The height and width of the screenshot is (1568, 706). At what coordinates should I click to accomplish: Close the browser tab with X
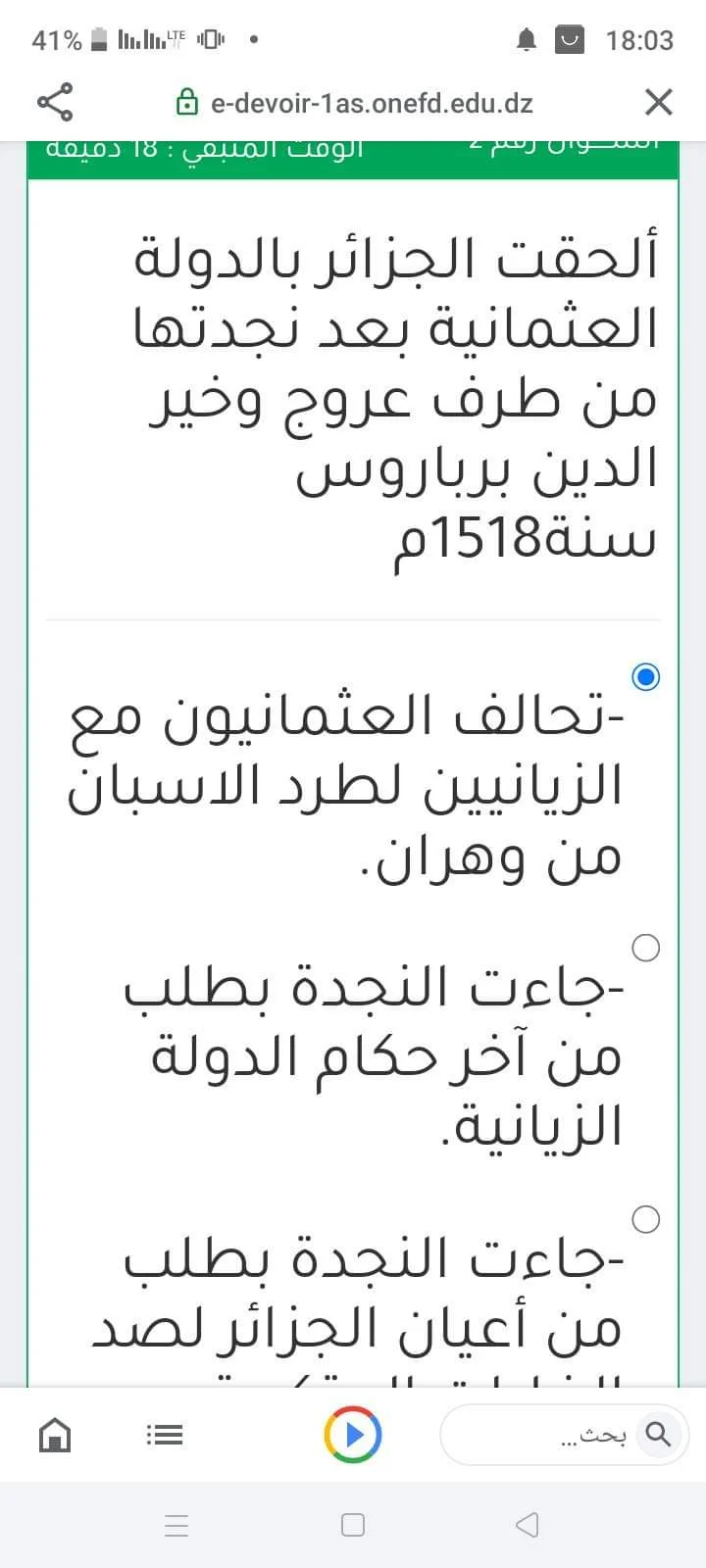658,102
